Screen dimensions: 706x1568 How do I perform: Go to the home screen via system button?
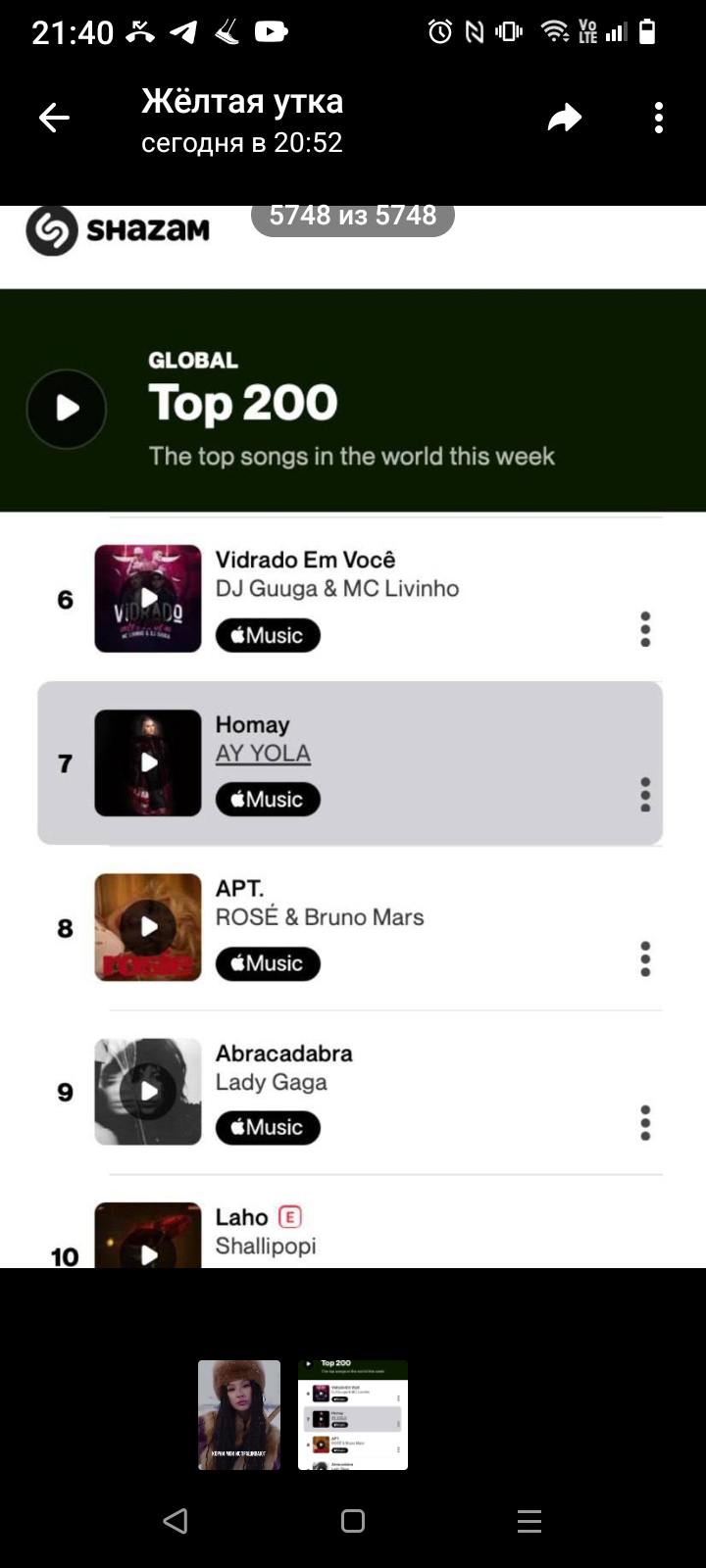[x=353, y=1520]
